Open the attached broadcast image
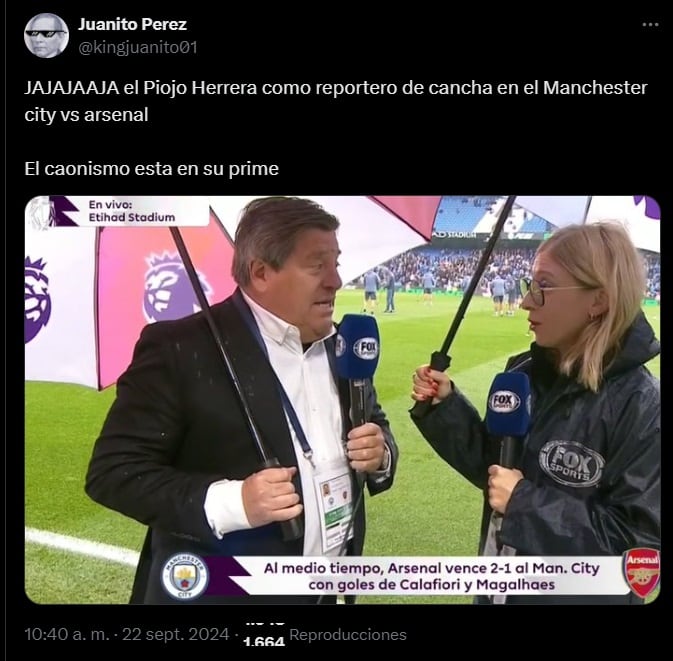 342,400
